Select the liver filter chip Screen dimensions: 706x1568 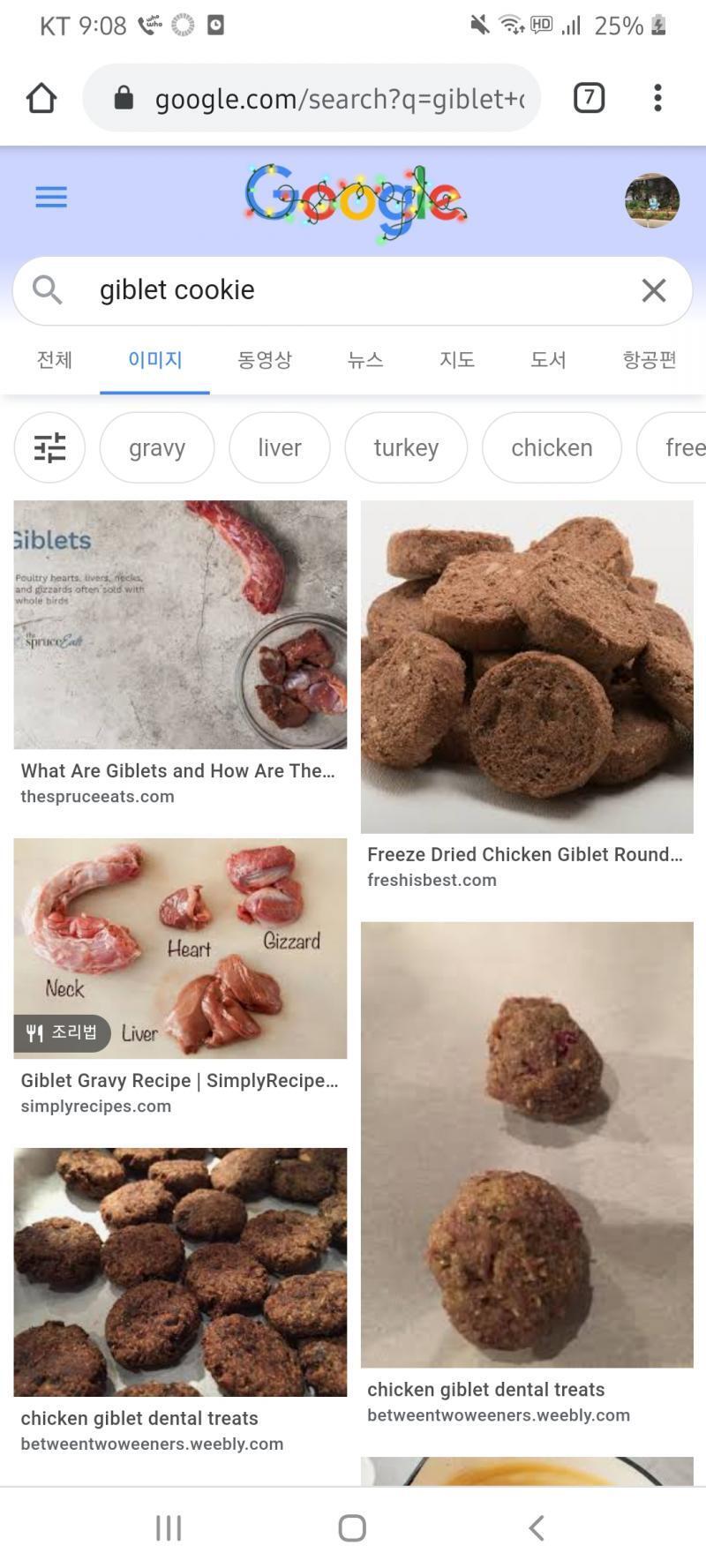coord(280,447)
